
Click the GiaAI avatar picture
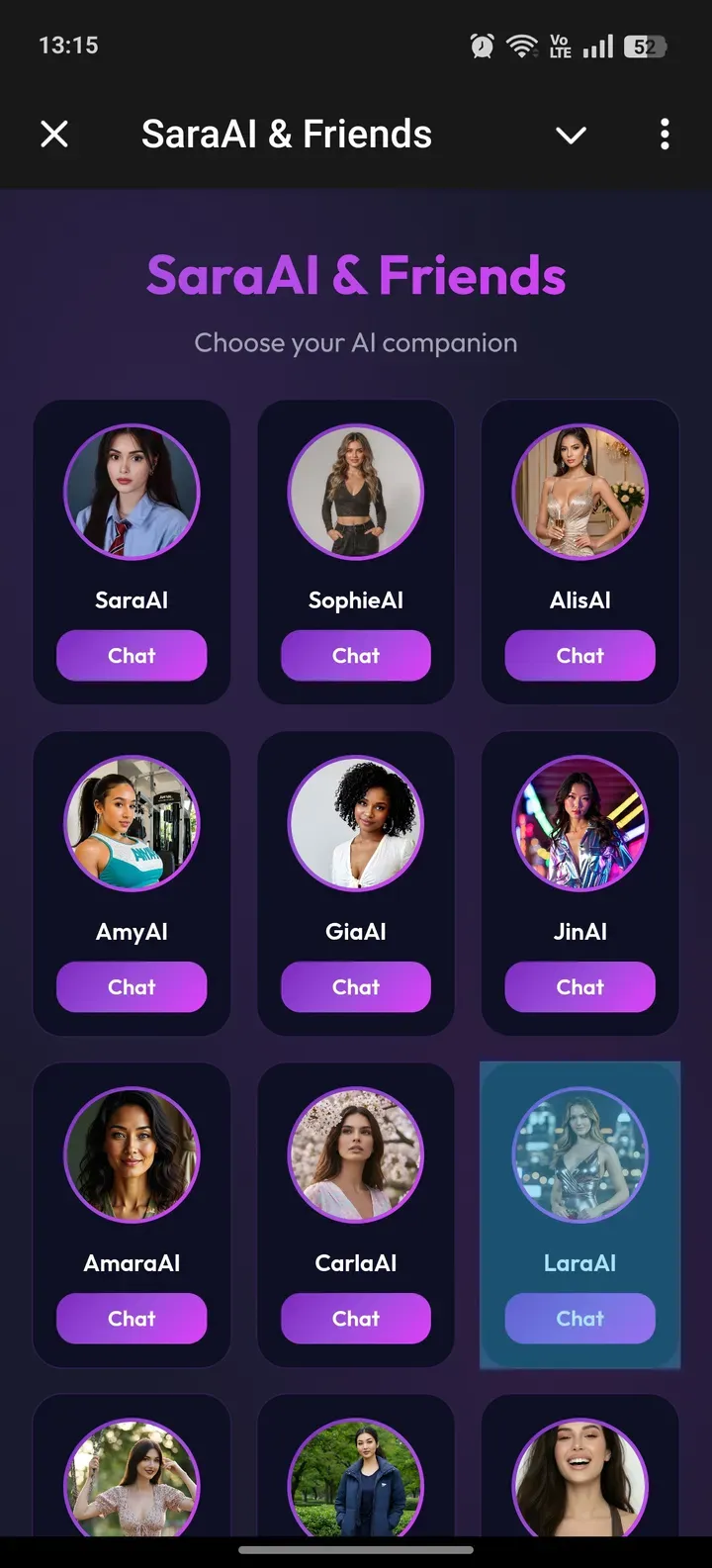click(x=356, y=823)
